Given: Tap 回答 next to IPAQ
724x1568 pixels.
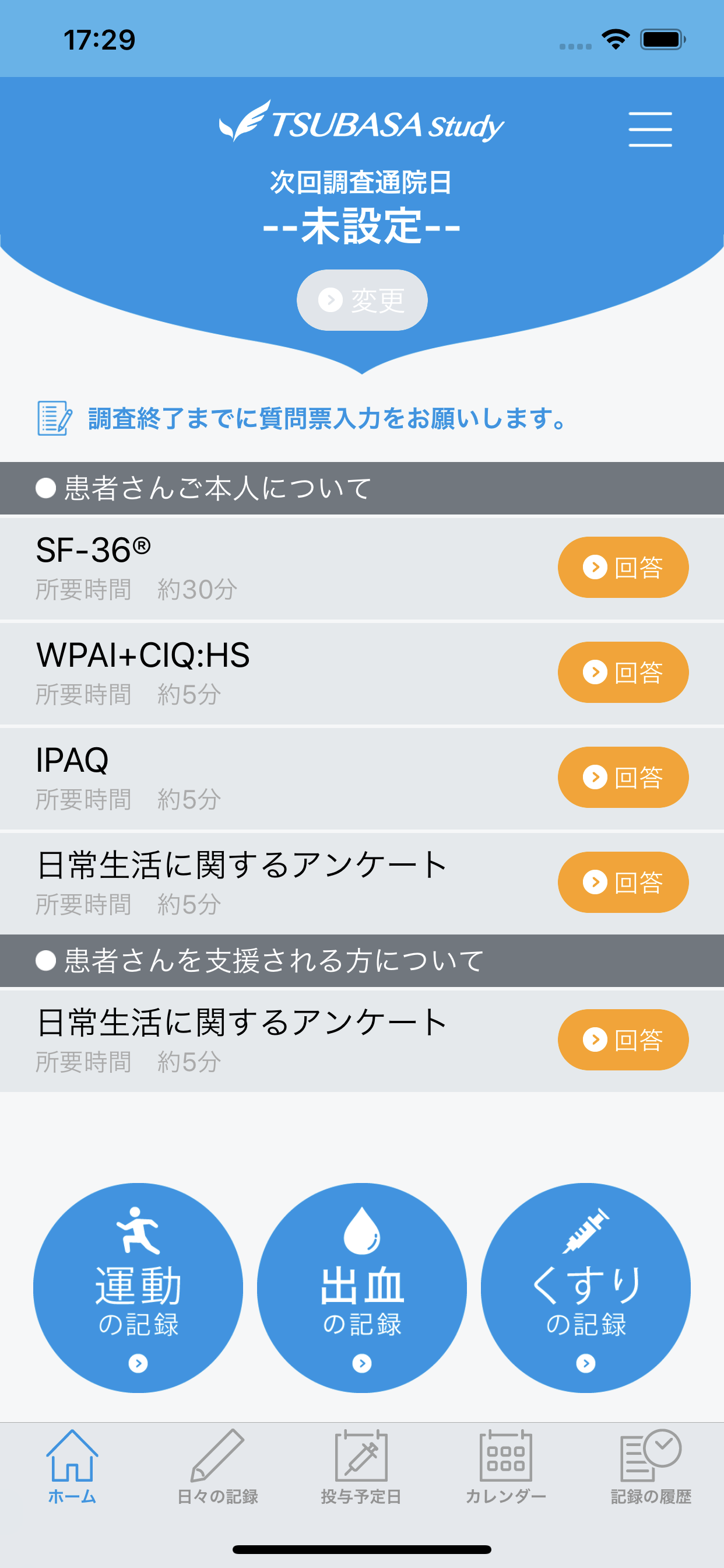Looking at the screenshot, I should click(623, 778).
